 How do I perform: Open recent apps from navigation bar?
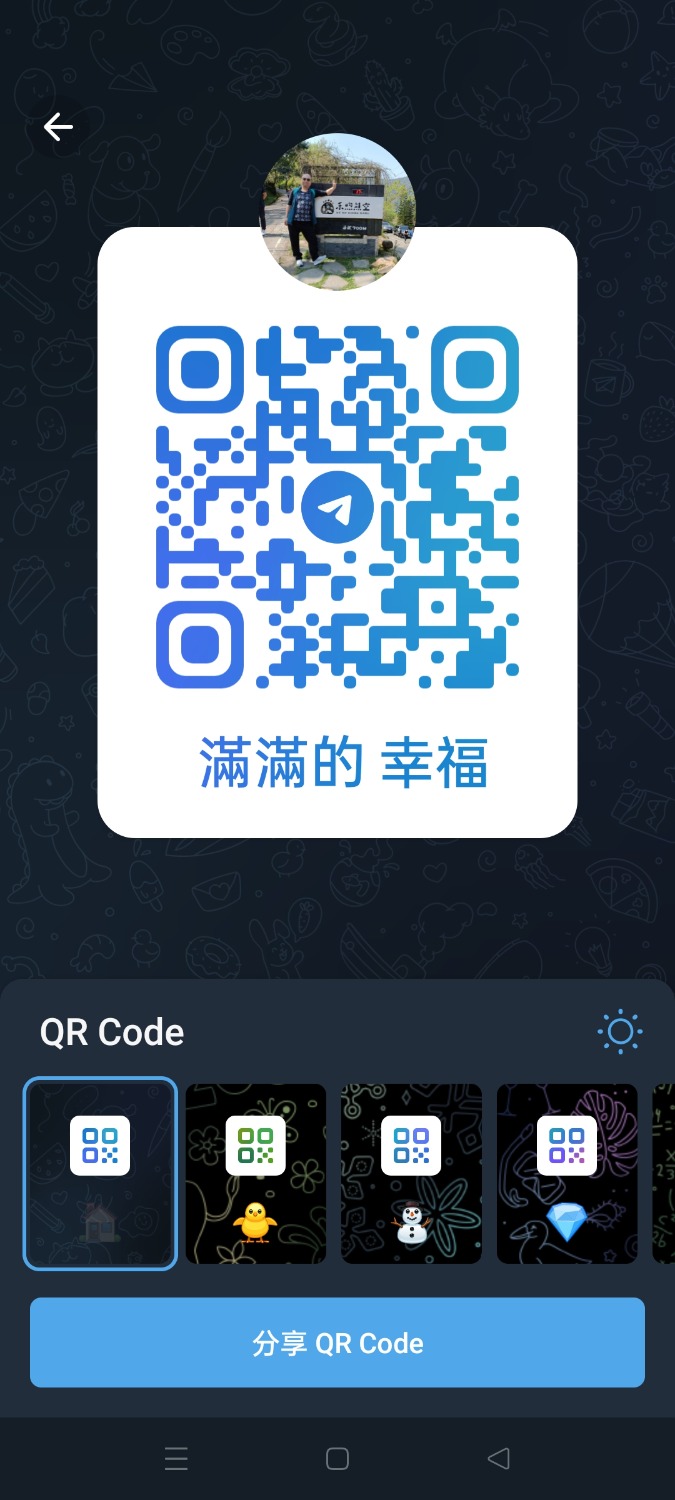(176, 1459)
